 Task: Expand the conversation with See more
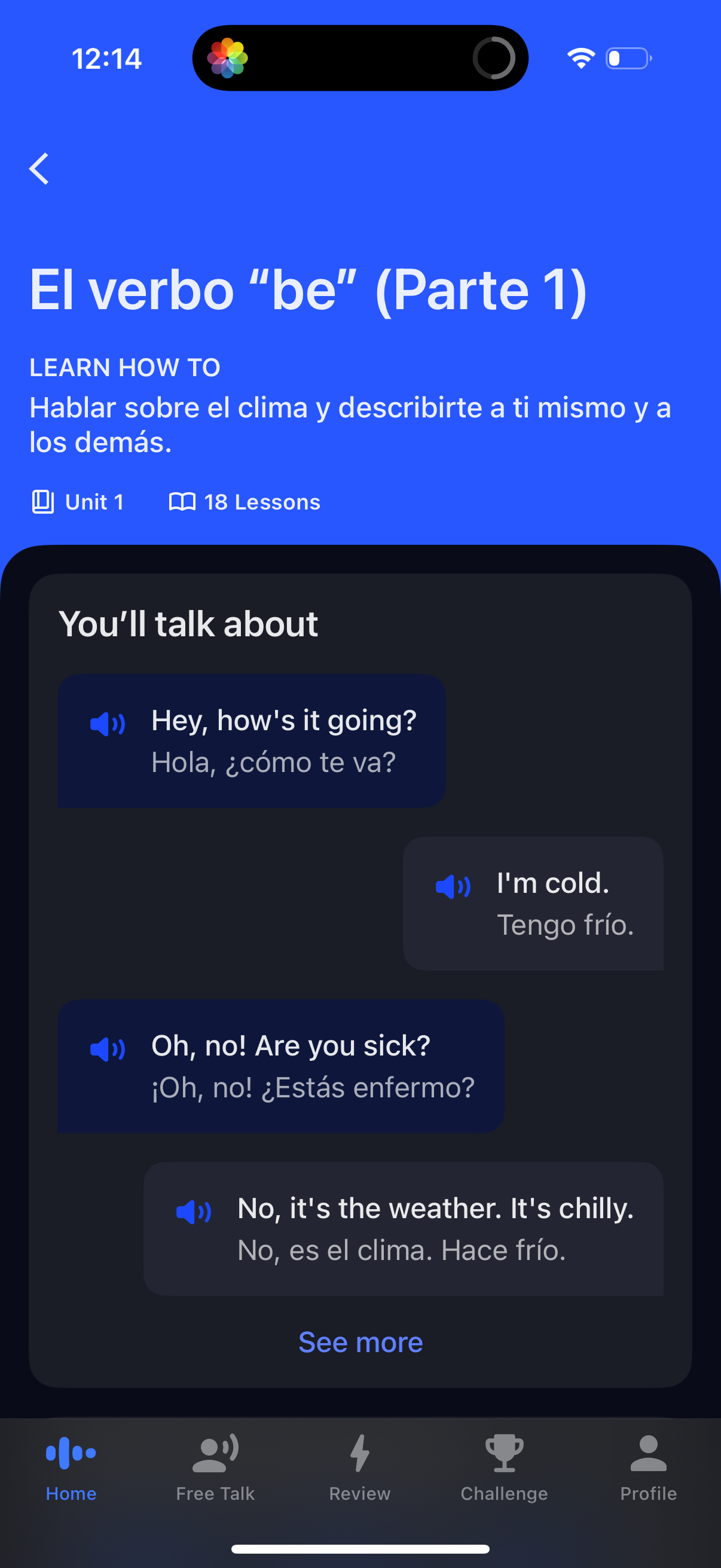[x=359, y=1341]
